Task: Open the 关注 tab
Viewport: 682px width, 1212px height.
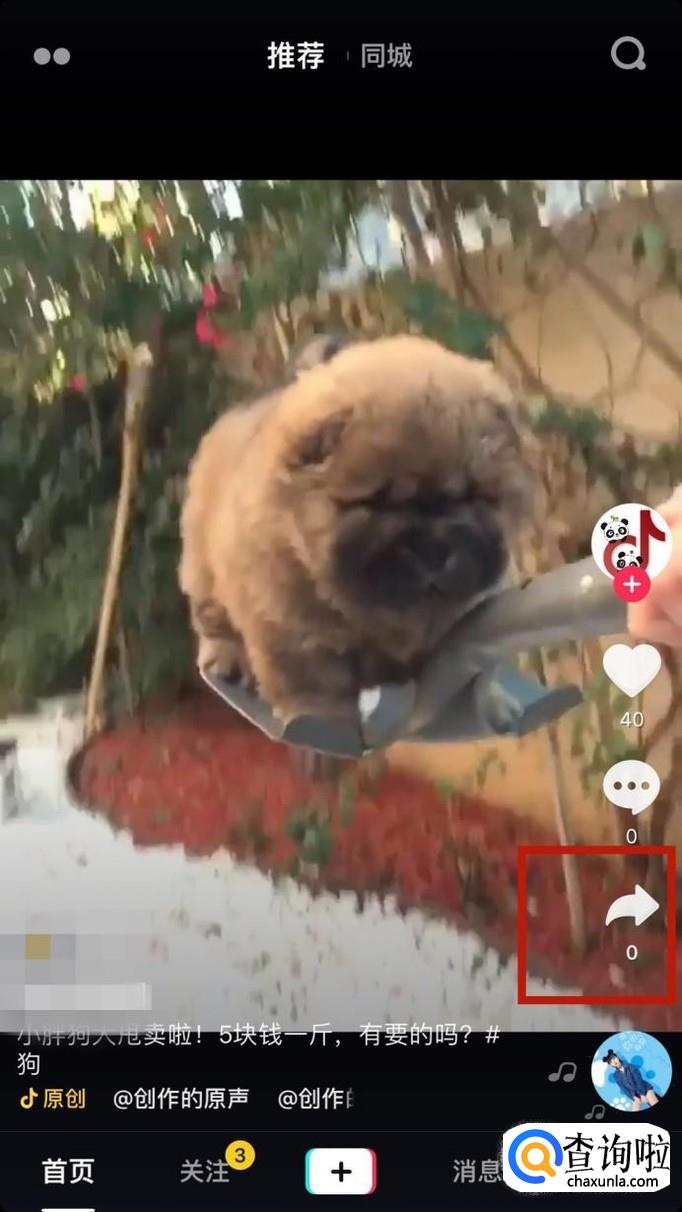Action: [x=204, y=1171]
